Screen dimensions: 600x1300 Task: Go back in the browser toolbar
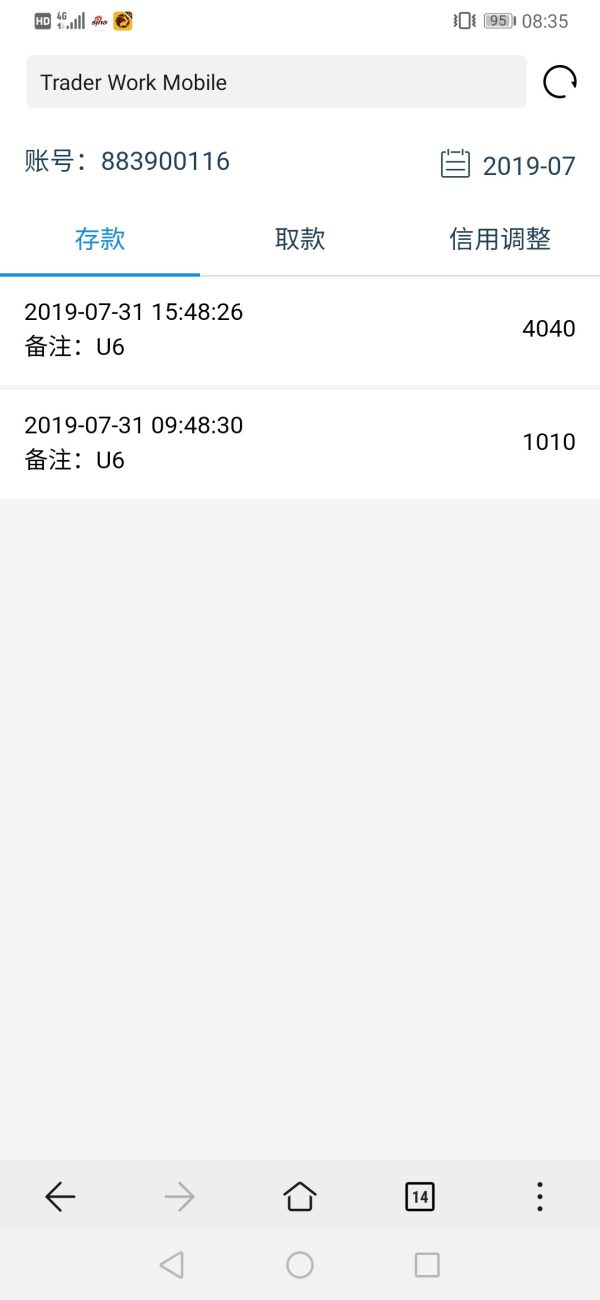click(x=60, y=1196)
